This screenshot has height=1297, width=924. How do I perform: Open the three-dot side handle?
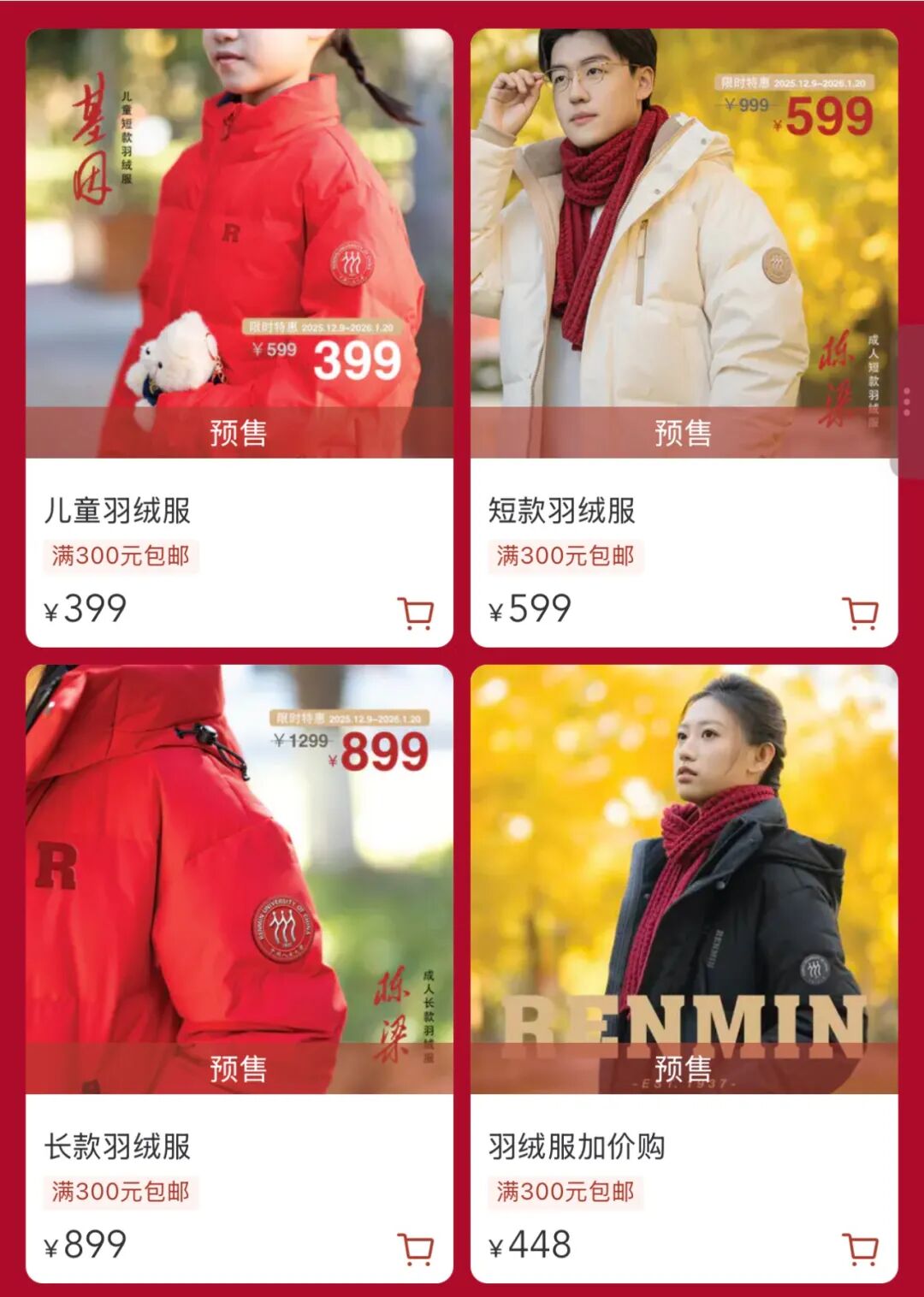908,401
